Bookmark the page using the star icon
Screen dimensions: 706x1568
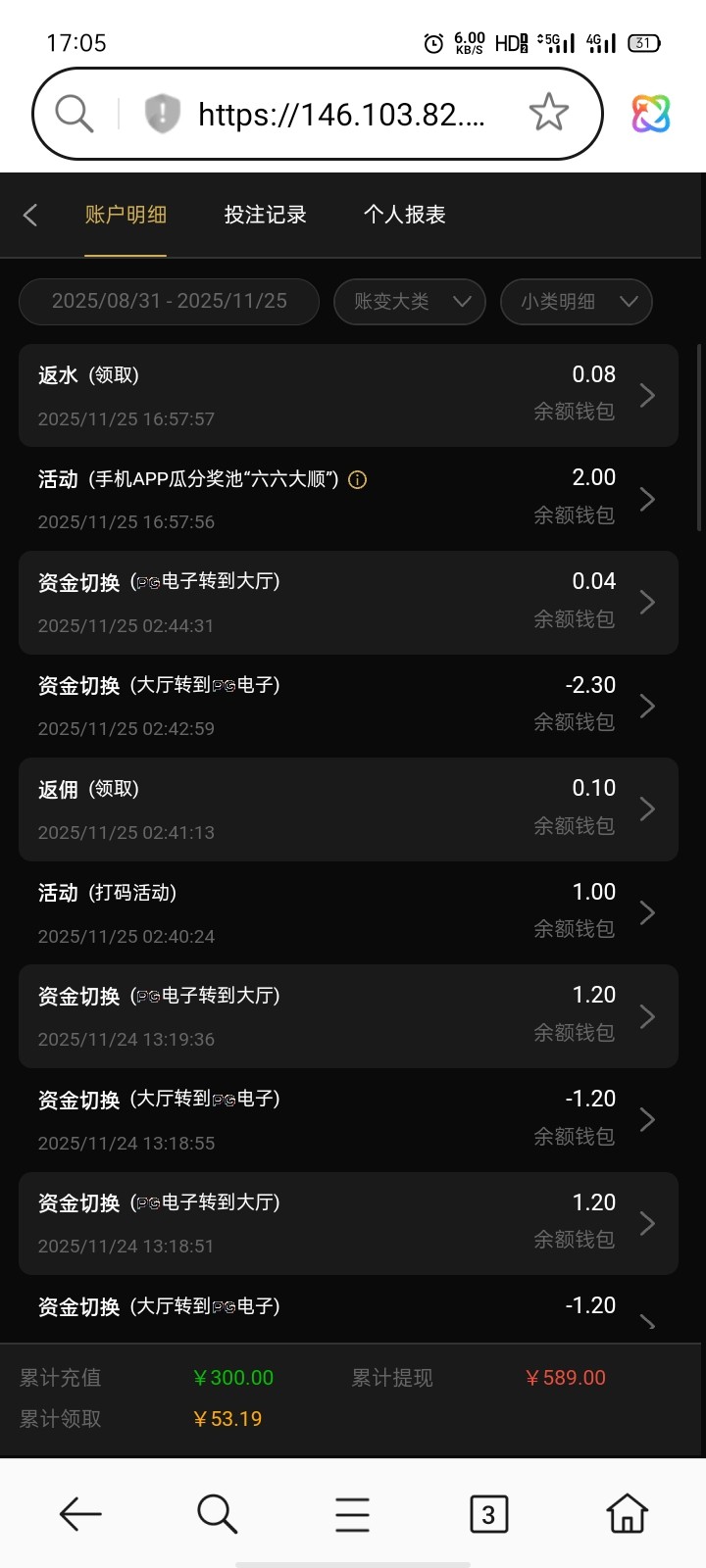pos(549,112)
